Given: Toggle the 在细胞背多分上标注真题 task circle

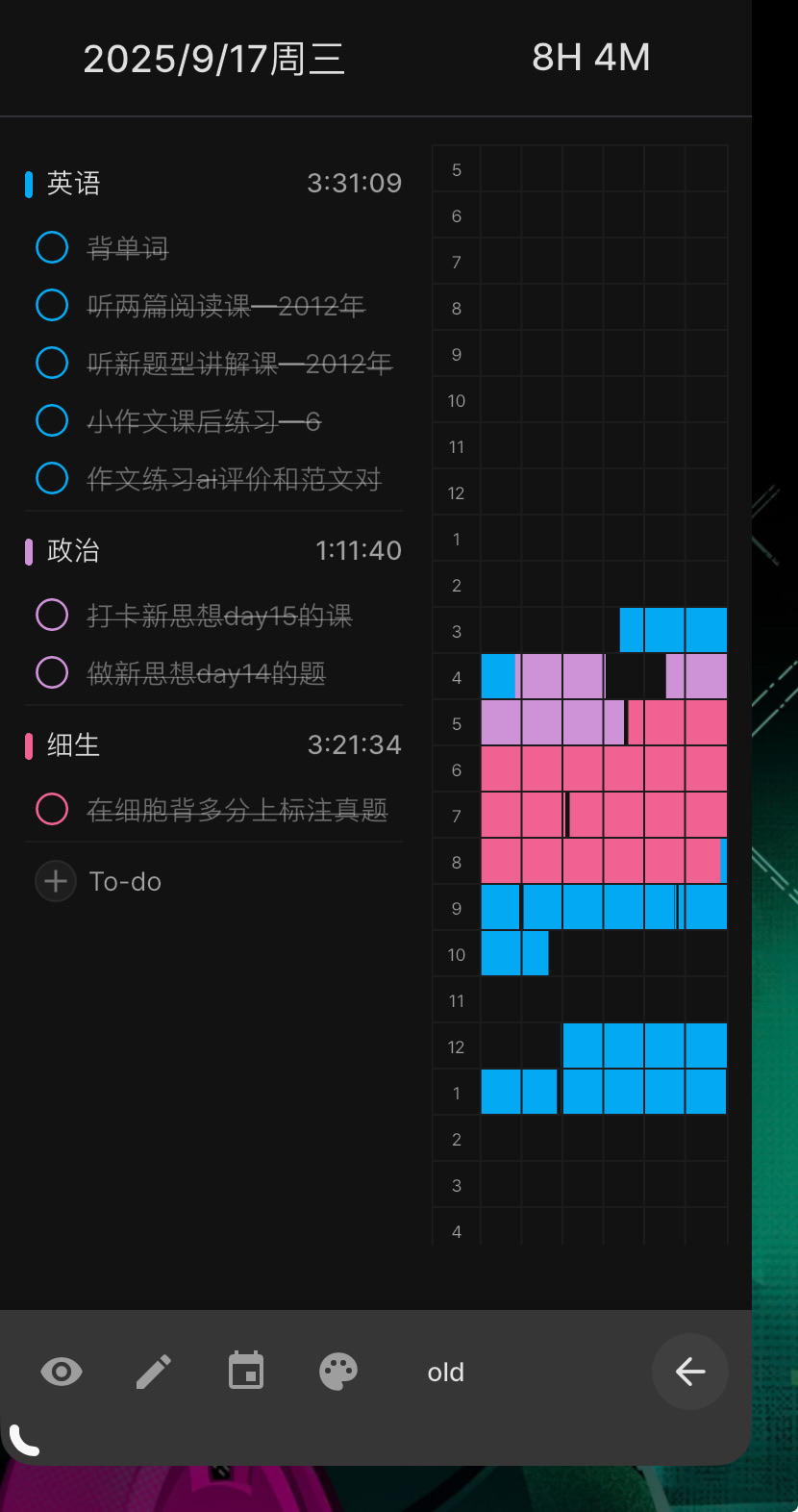Looking at the screenshot, I should click(x=52, y=809).
